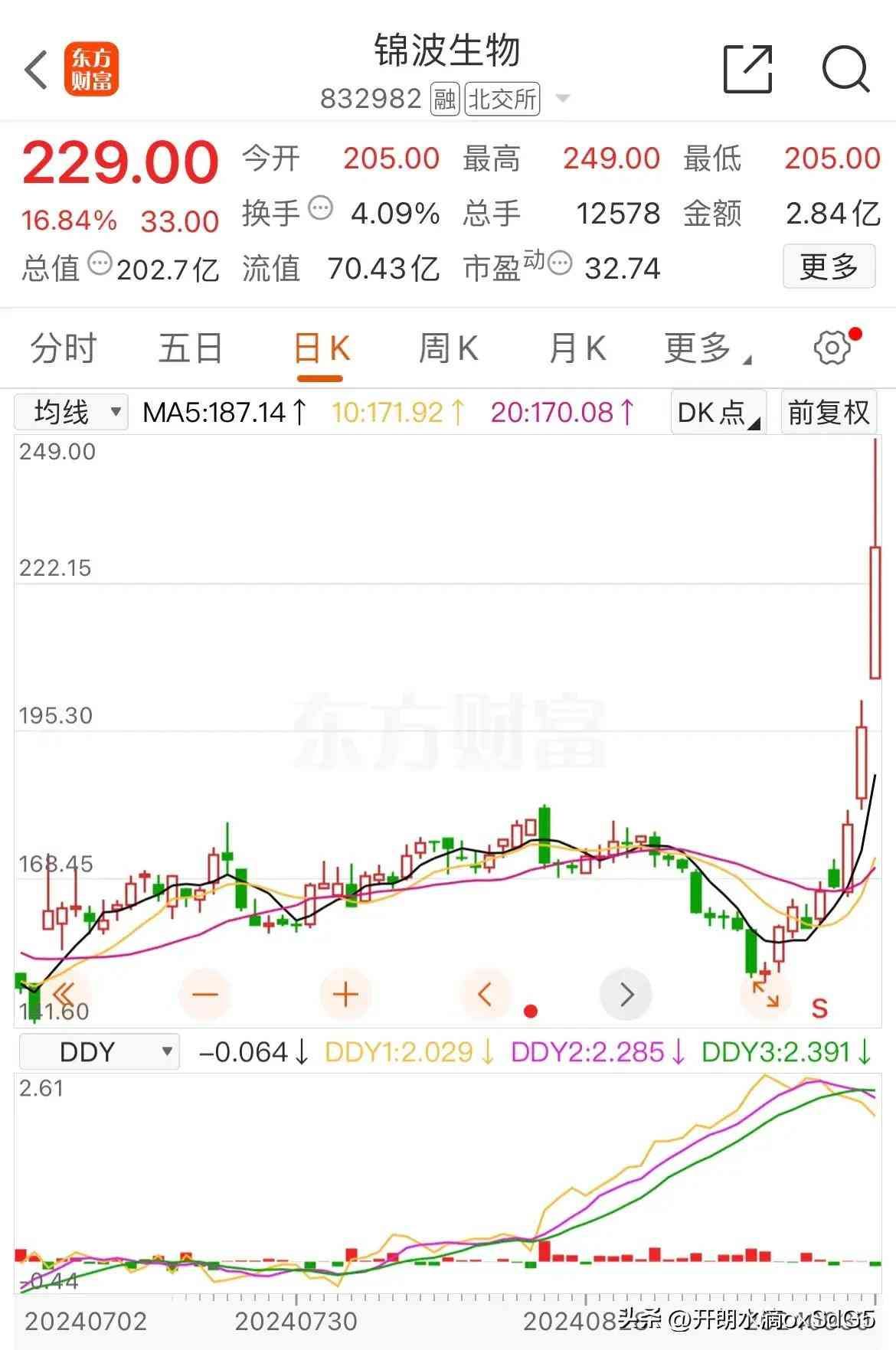Switch to the 分时 tab
896x1350 pixels.
63,349
